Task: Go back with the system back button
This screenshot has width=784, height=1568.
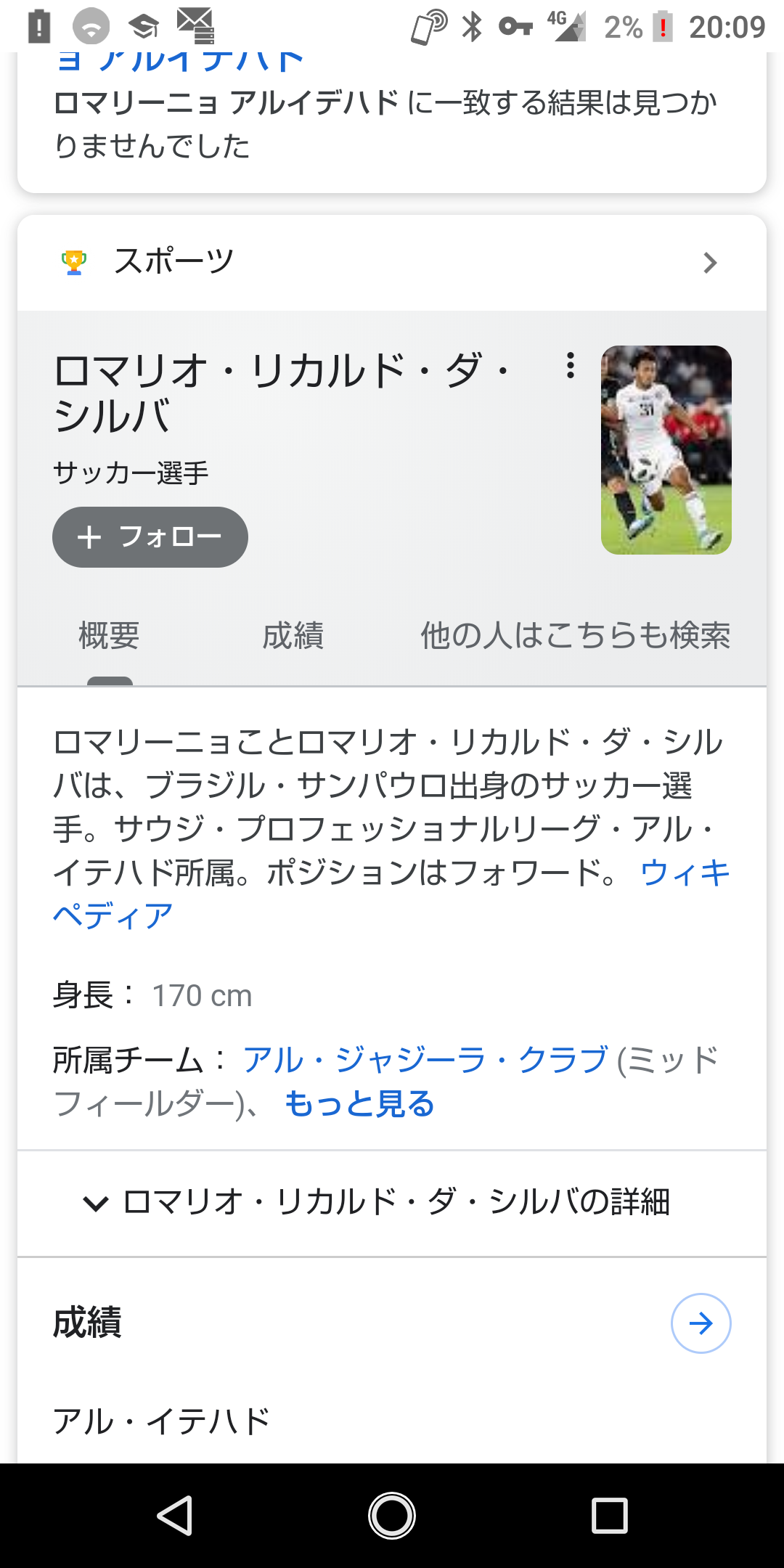Action: point(175,1516)
